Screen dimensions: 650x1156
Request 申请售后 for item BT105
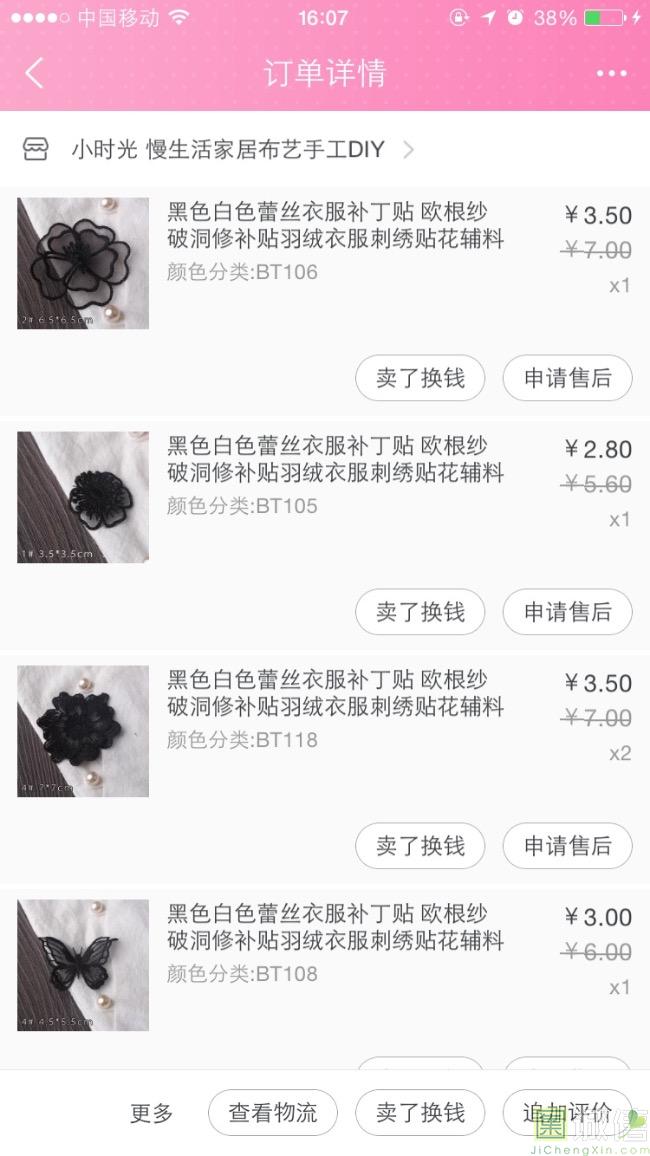pyautogui.click(x=567, y=612)
